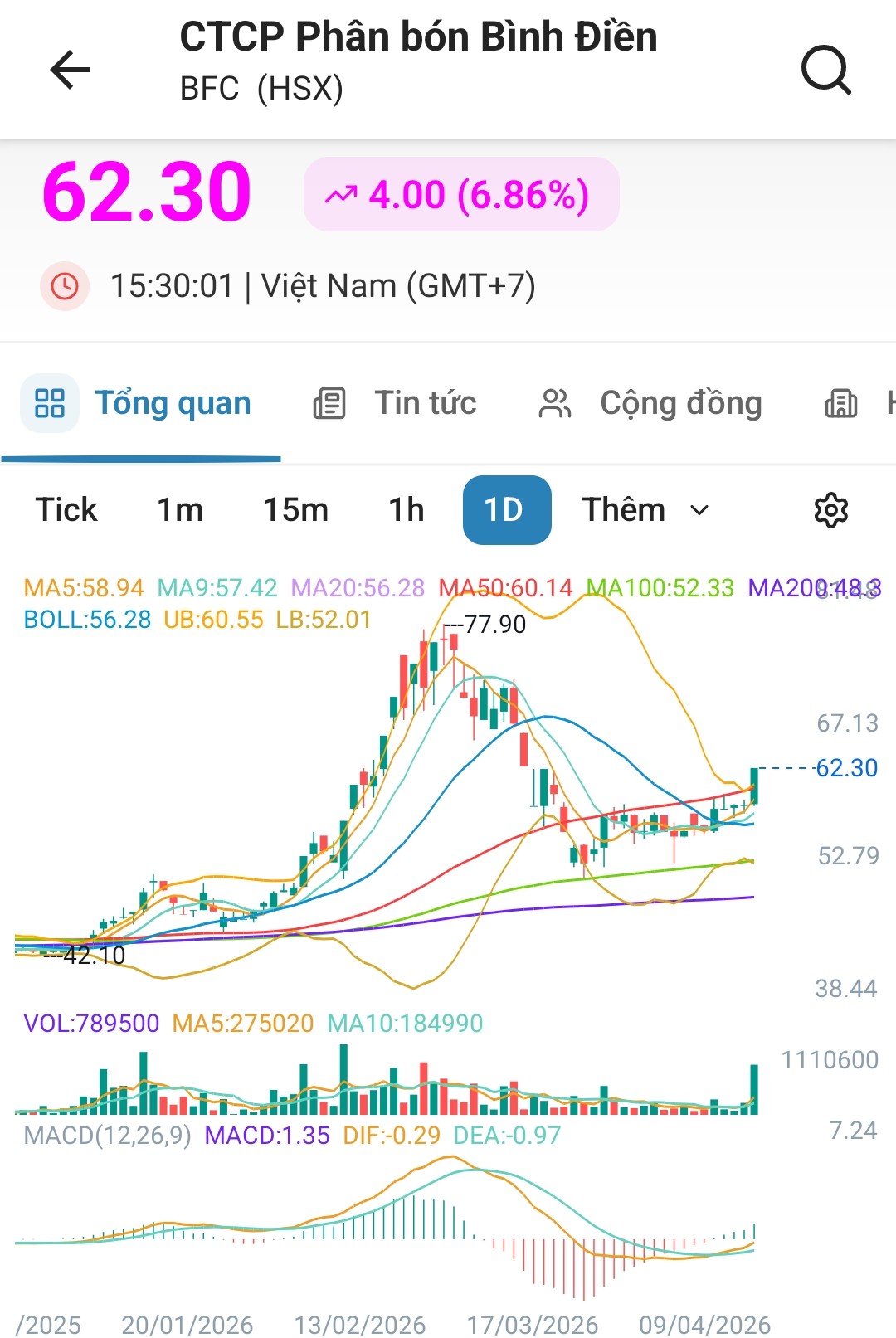Open the search magnifier icon
Viewport: 896px width, 1338px height.
(825, 70)
